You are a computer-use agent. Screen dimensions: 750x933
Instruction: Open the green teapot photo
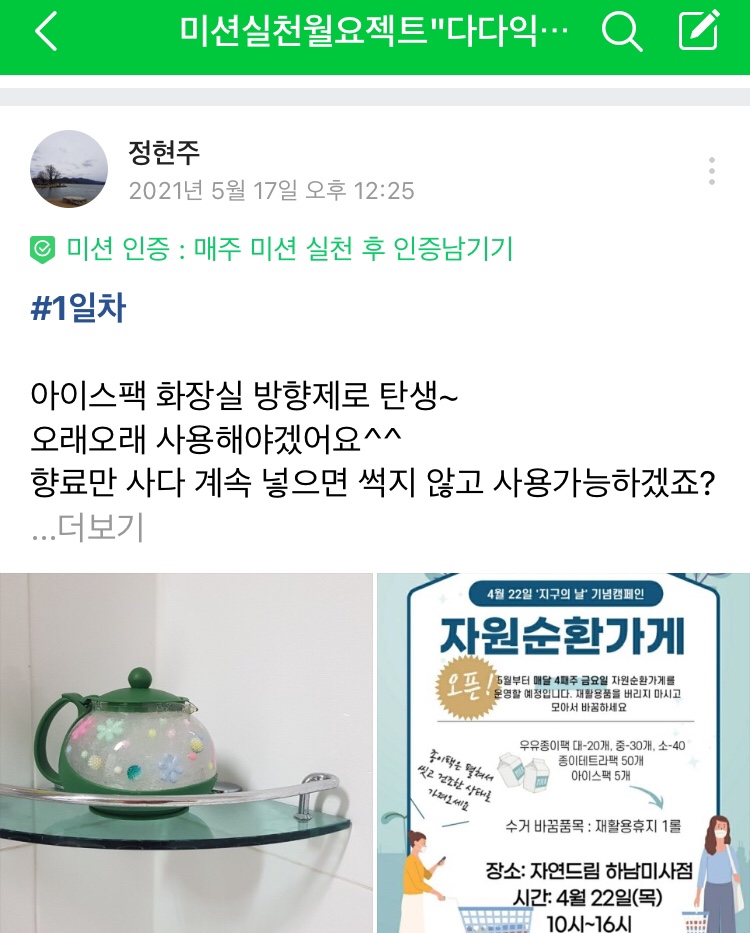click(x=186, y=752)
